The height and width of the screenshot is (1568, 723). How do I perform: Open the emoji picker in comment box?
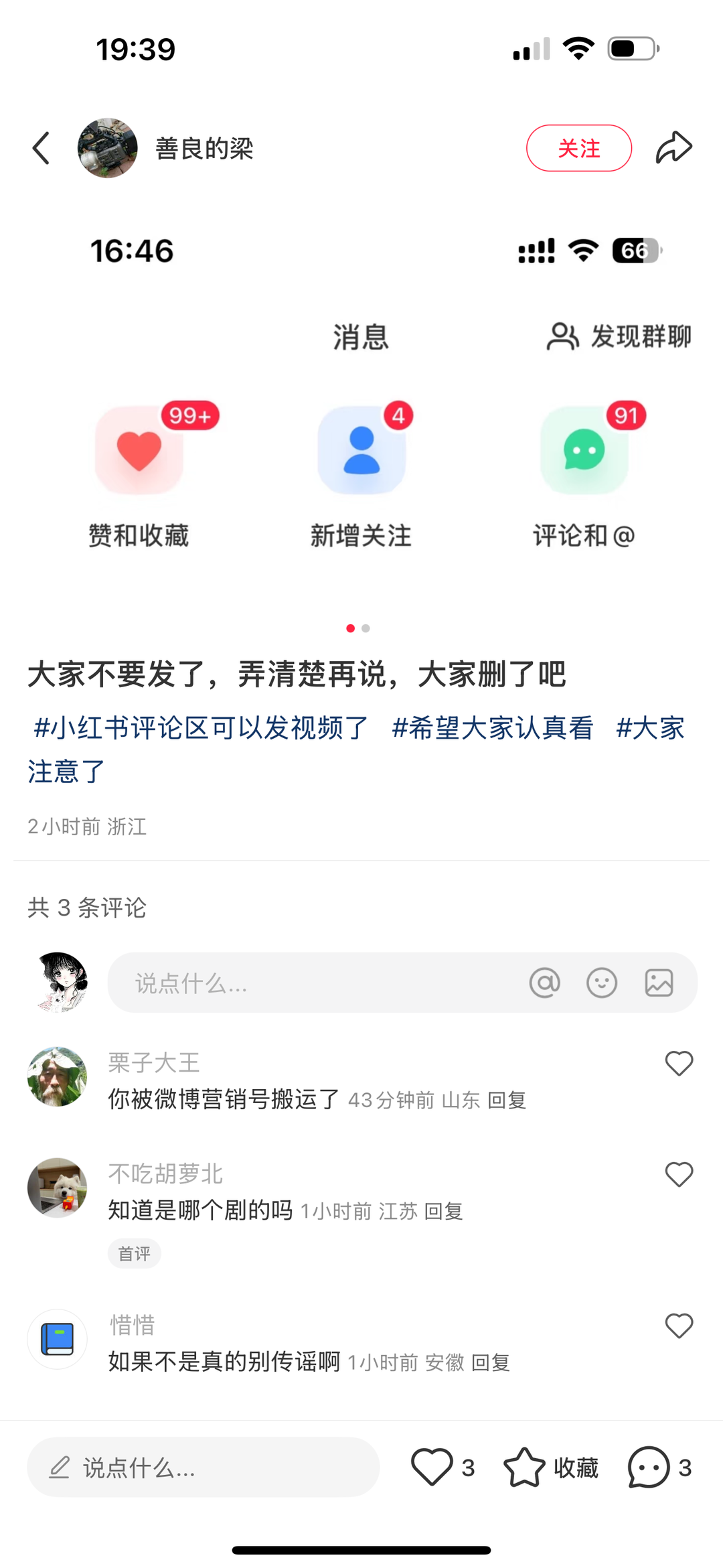point(601,983)
